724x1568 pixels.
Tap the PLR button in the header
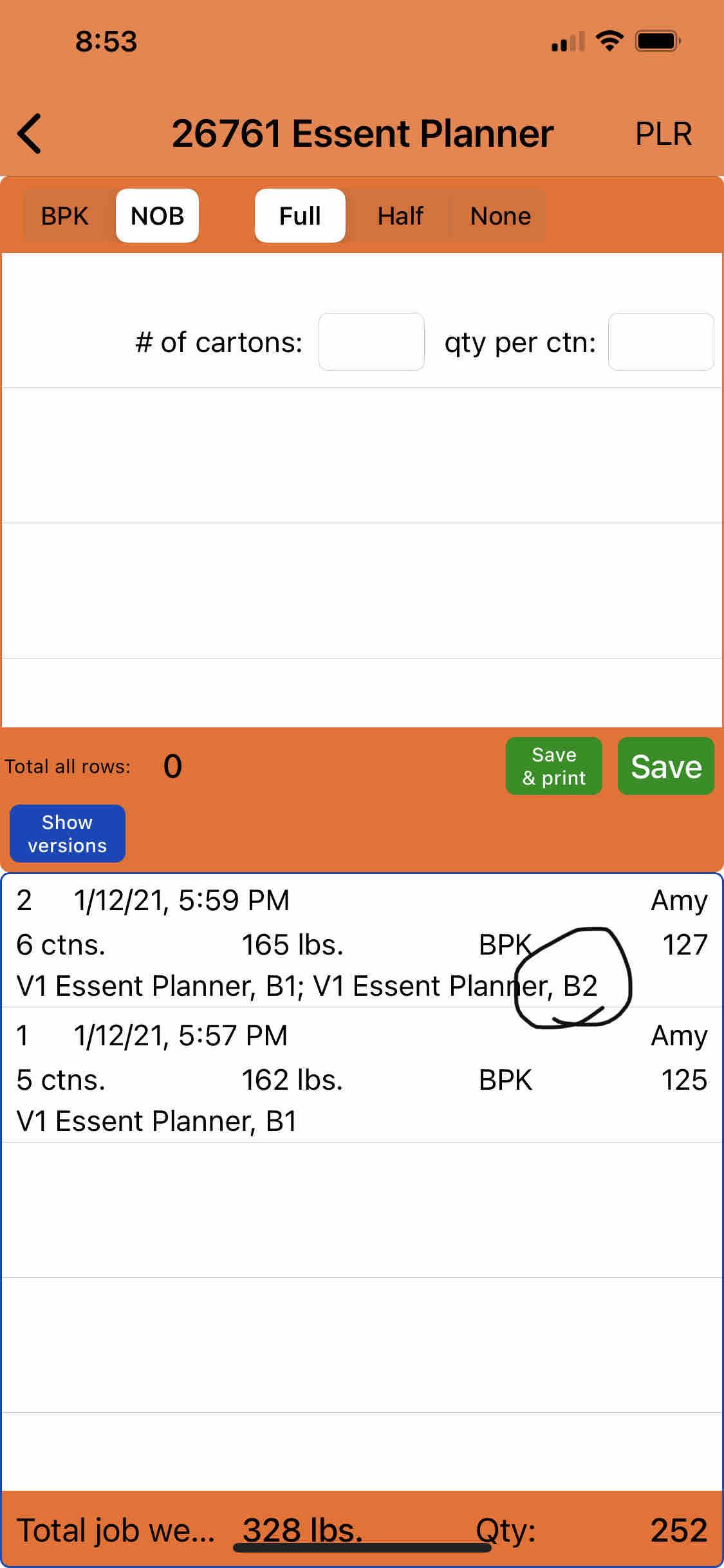(x=663, y=134)
